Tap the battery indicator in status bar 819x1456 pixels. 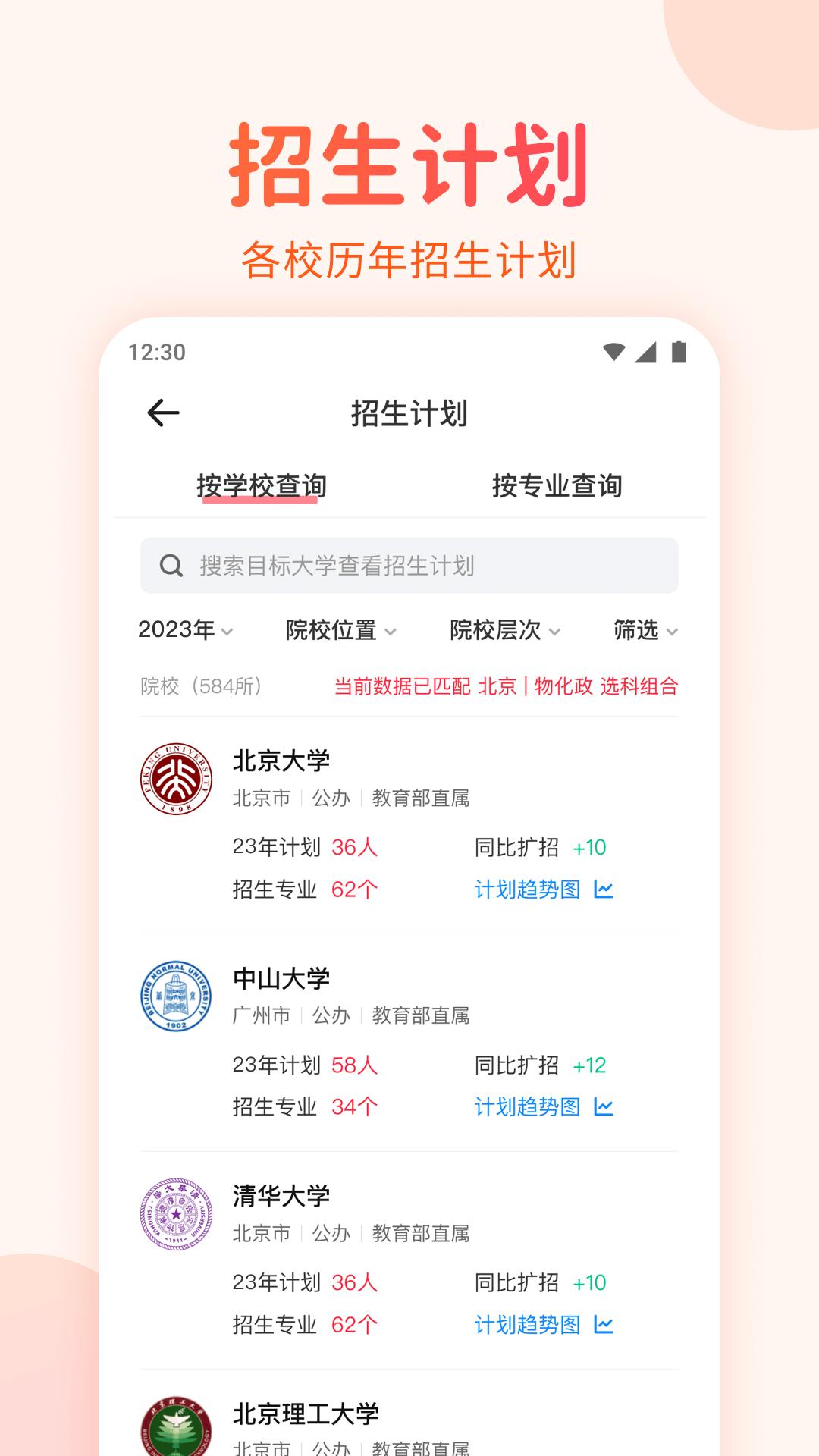click(x=678, y=352)
